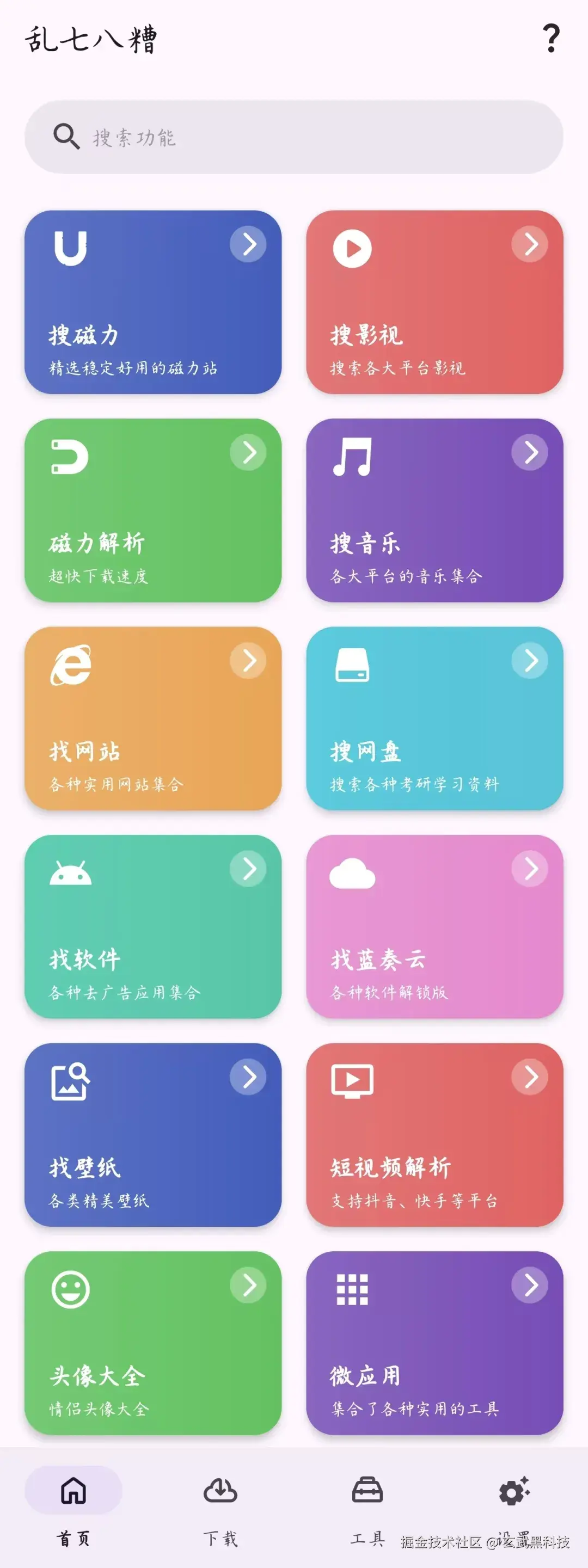Open the 微应用 card
Viewport: 588px width, 1568px height.
[x=434, y=1343]
